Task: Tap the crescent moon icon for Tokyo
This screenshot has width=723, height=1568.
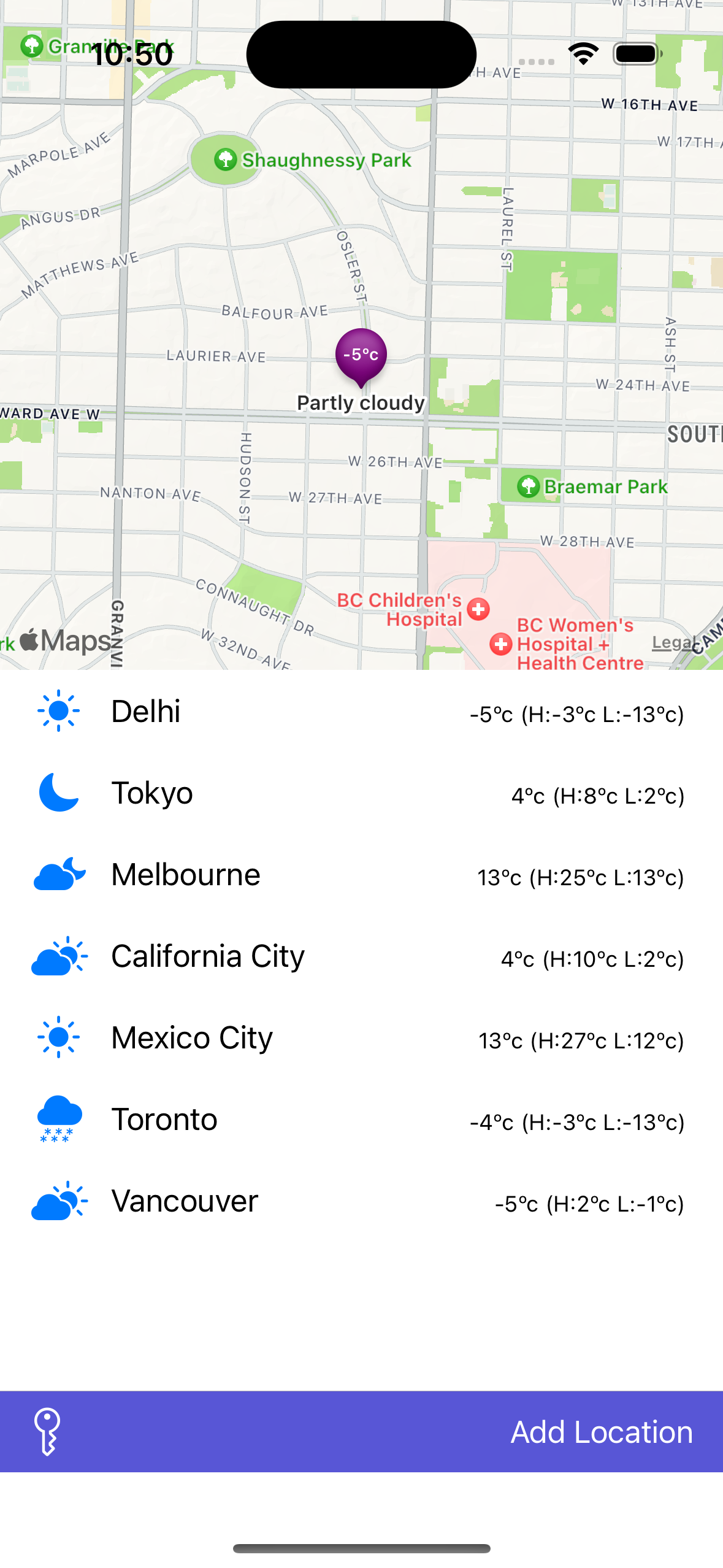Action: coord(59,793)
